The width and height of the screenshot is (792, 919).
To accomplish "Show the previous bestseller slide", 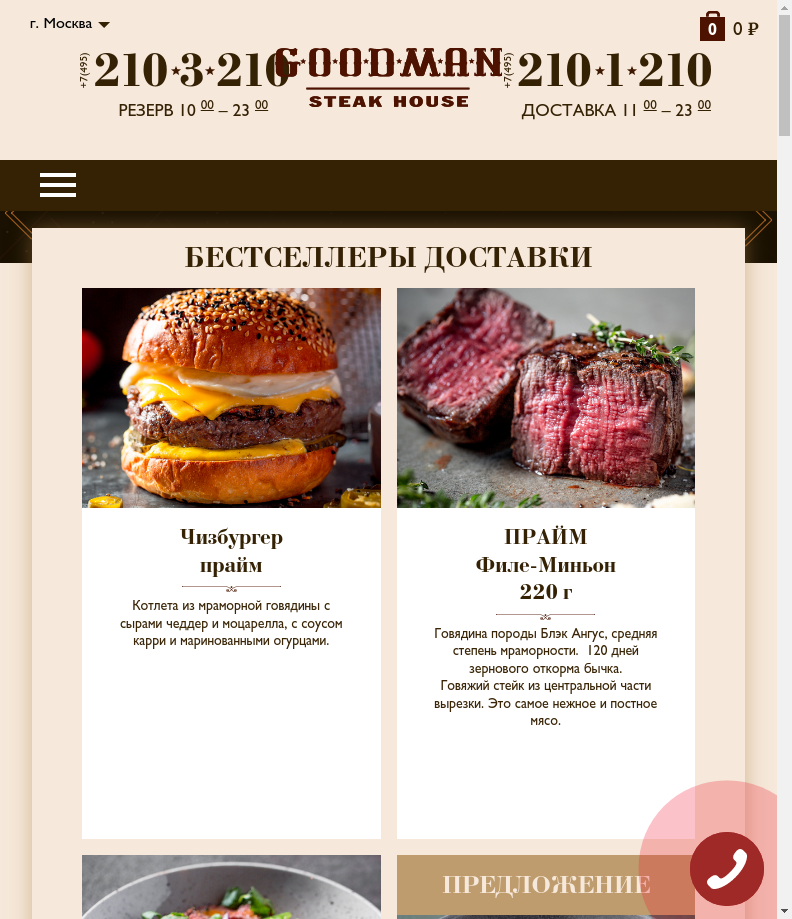I will pyautogui.click(x=17, y=226).
